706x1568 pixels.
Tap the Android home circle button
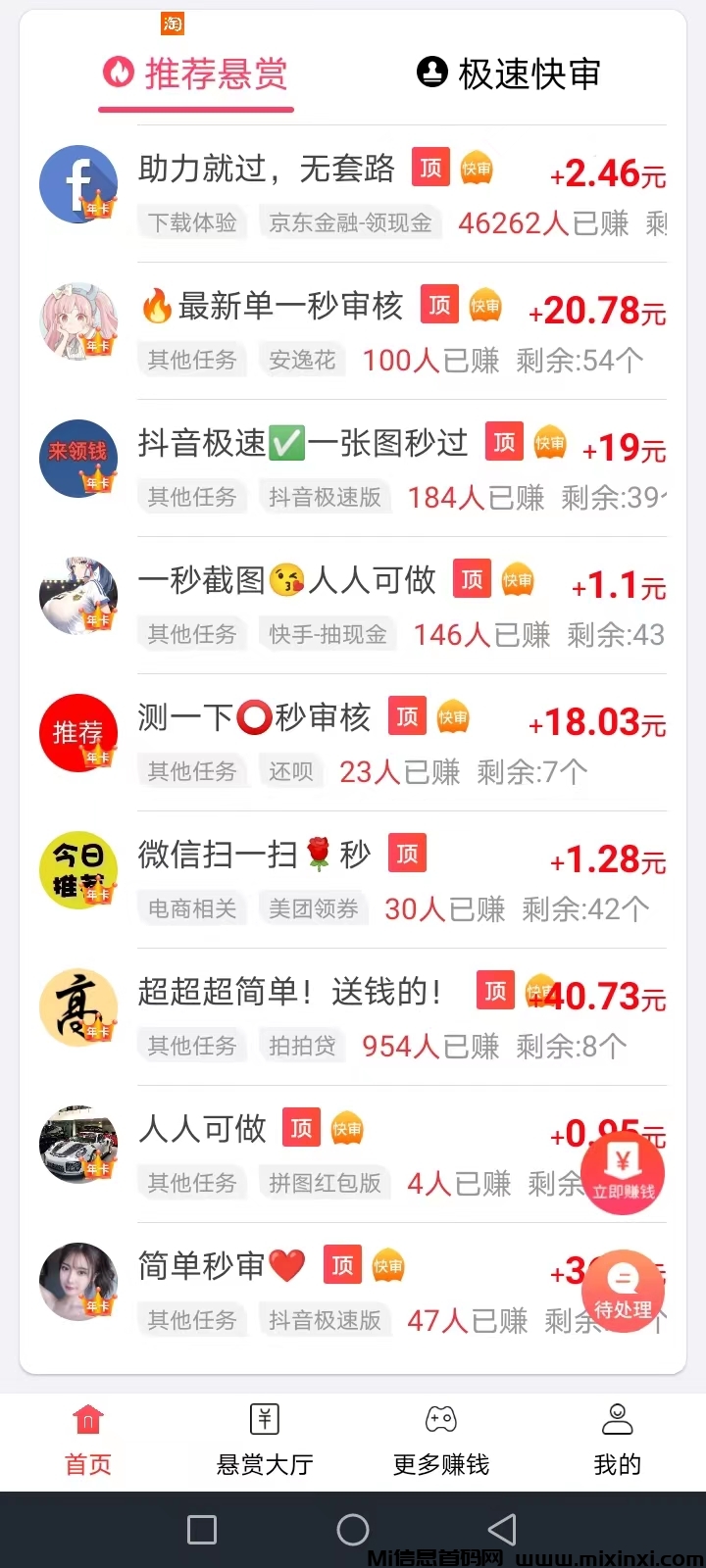[353, 1529]
